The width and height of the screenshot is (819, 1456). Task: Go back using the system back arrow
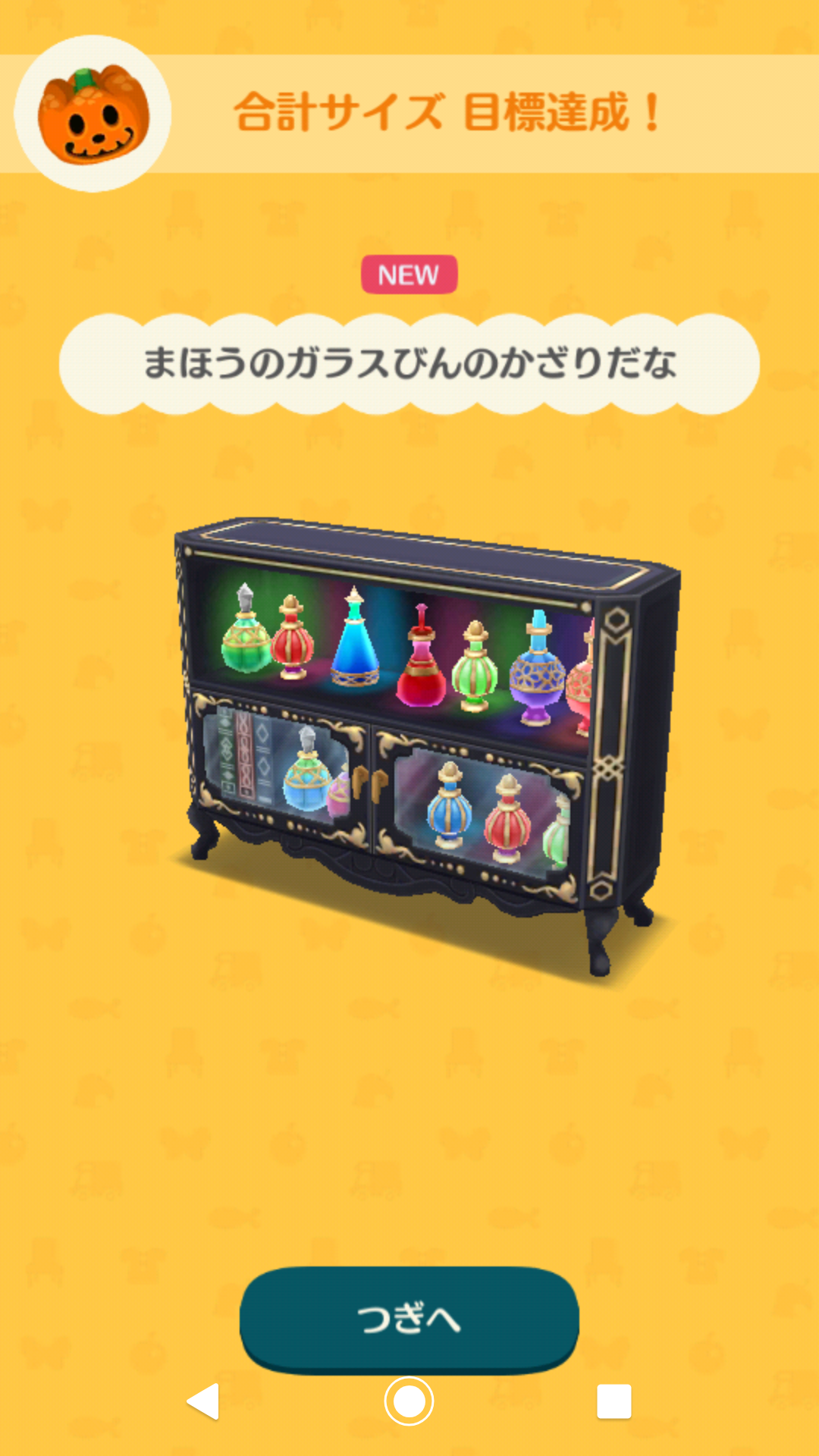203,1401
